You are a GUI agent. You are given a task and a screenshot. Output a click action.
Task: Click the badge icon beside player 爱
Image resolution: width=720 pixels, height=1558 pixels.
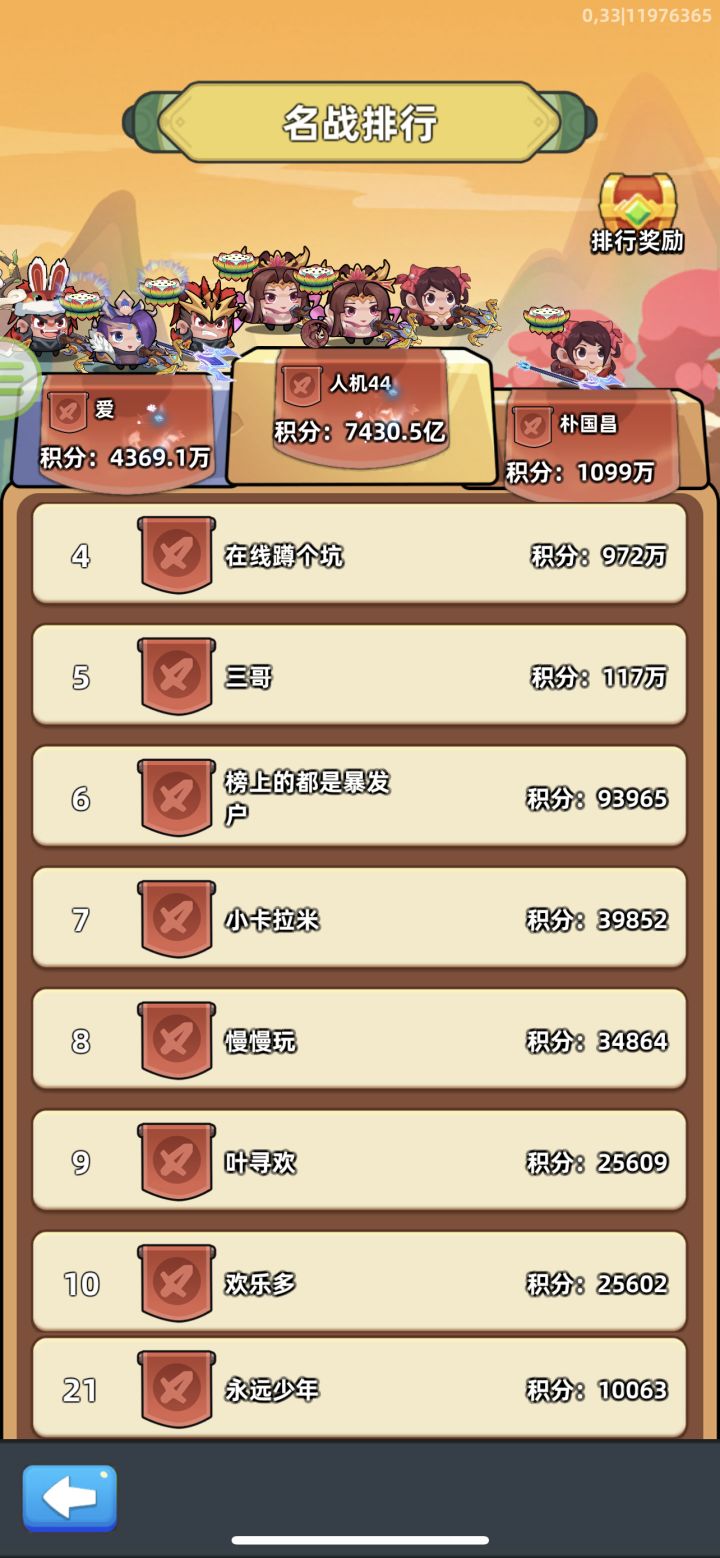pos(66,409)
